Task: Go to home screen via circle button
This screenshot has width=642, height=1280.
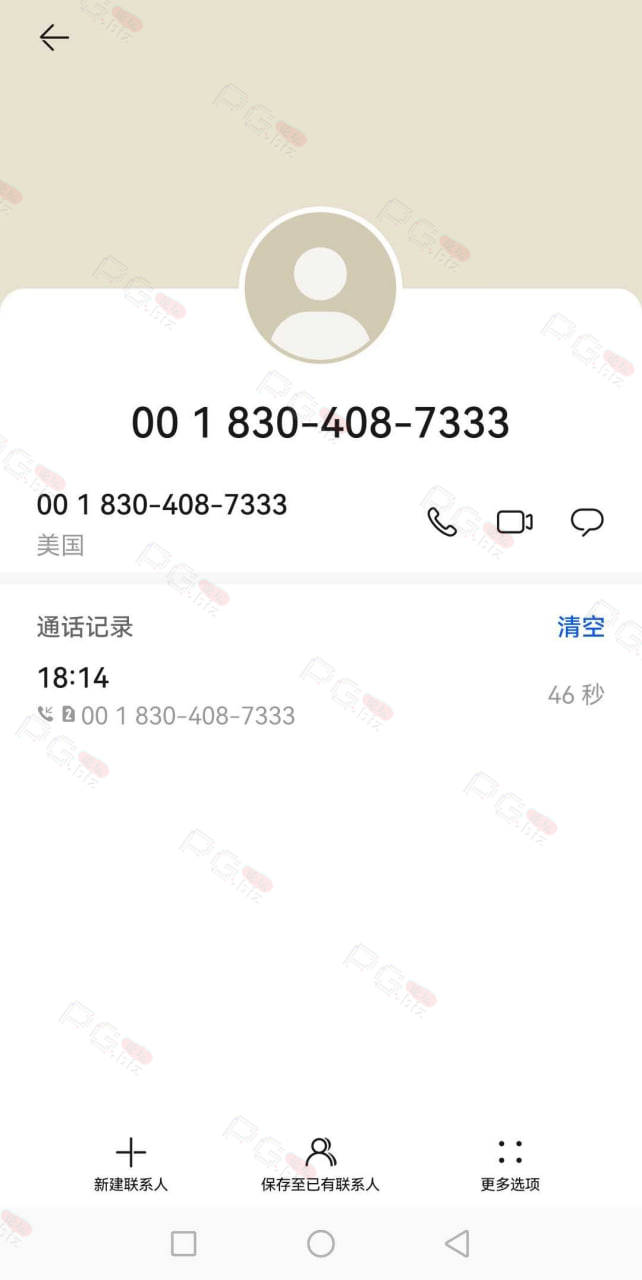Action: (x=321, y=1243)
